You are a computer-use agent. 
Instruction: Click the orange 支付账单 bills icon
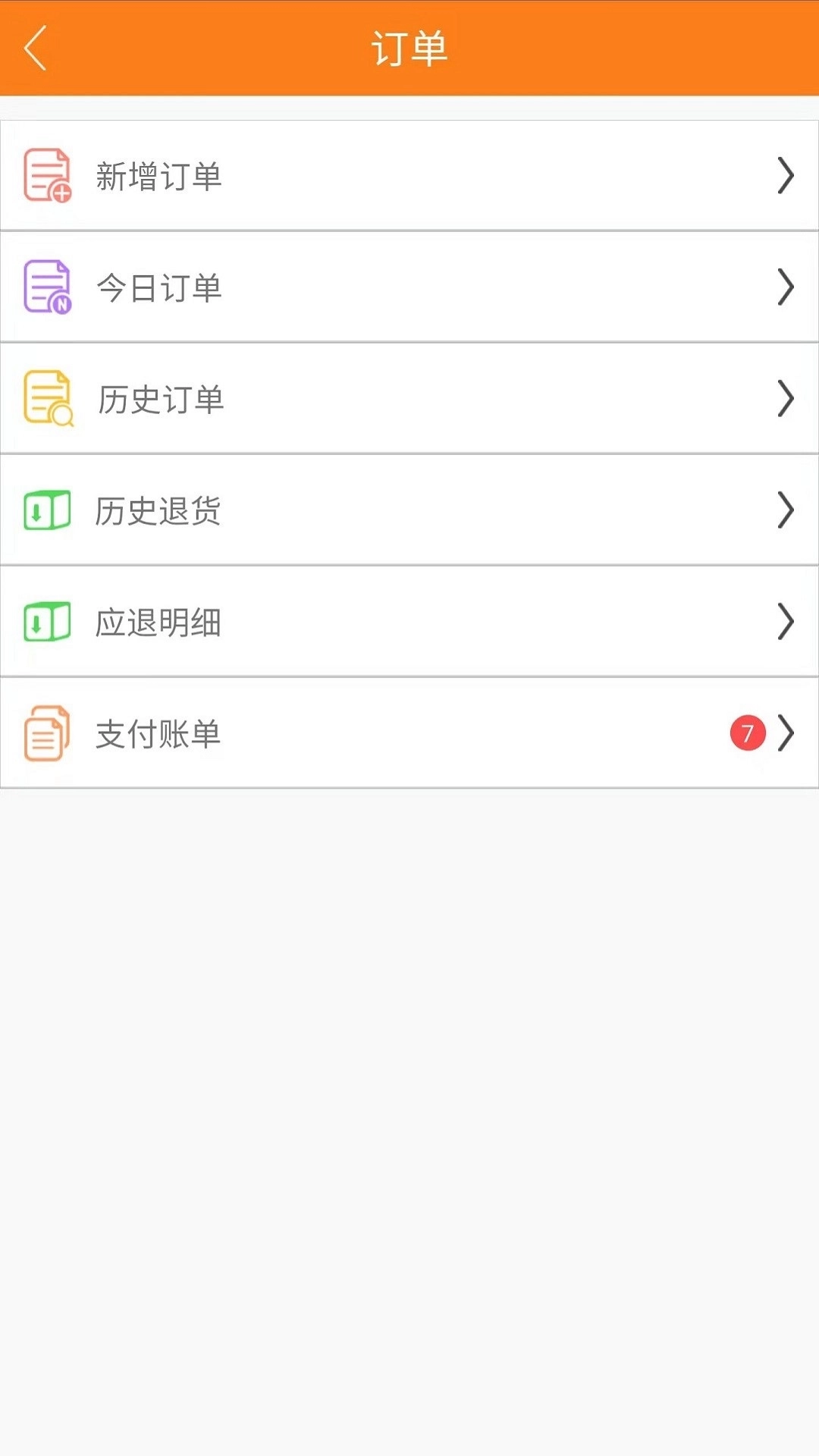tap(47, 733)
